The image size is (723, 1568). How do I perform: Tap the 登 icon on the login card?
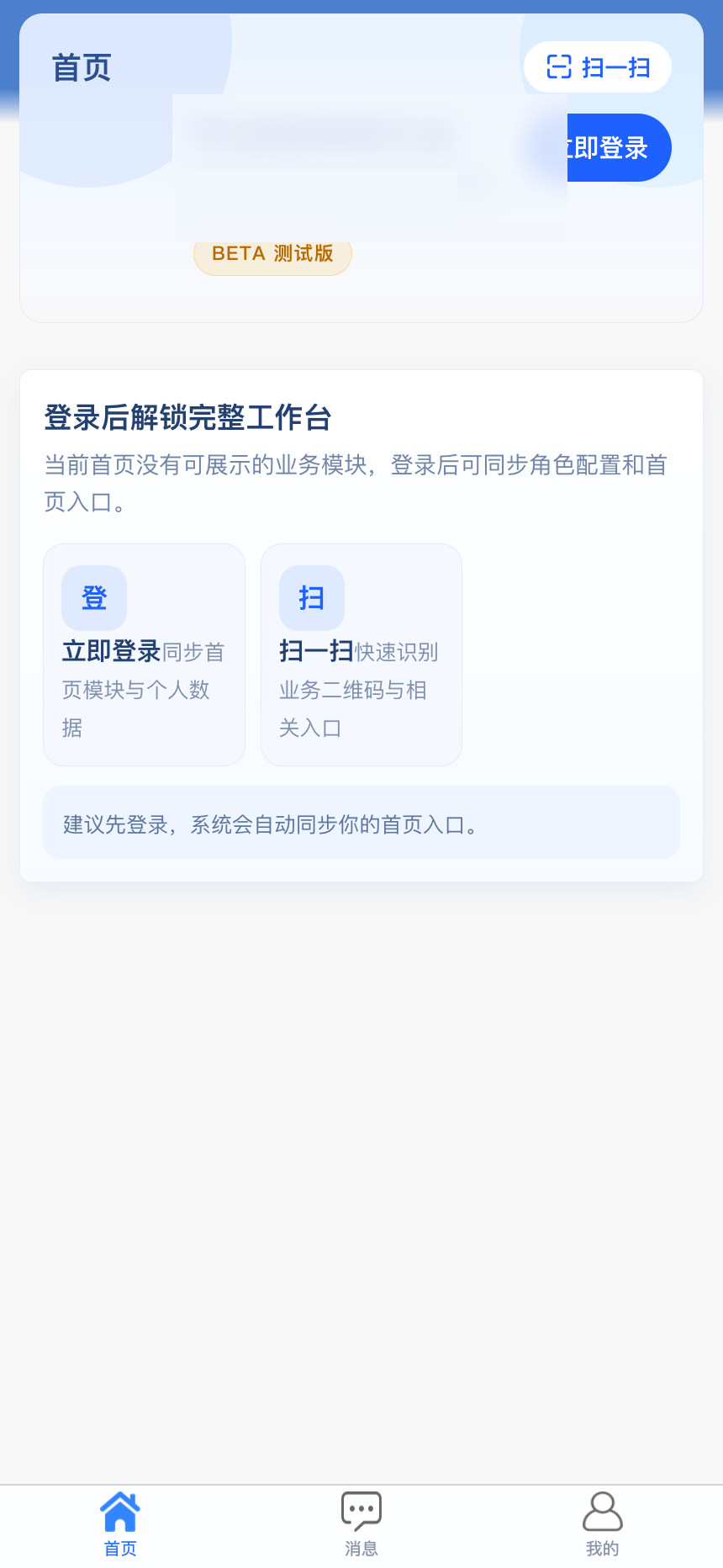click(93, 597)
